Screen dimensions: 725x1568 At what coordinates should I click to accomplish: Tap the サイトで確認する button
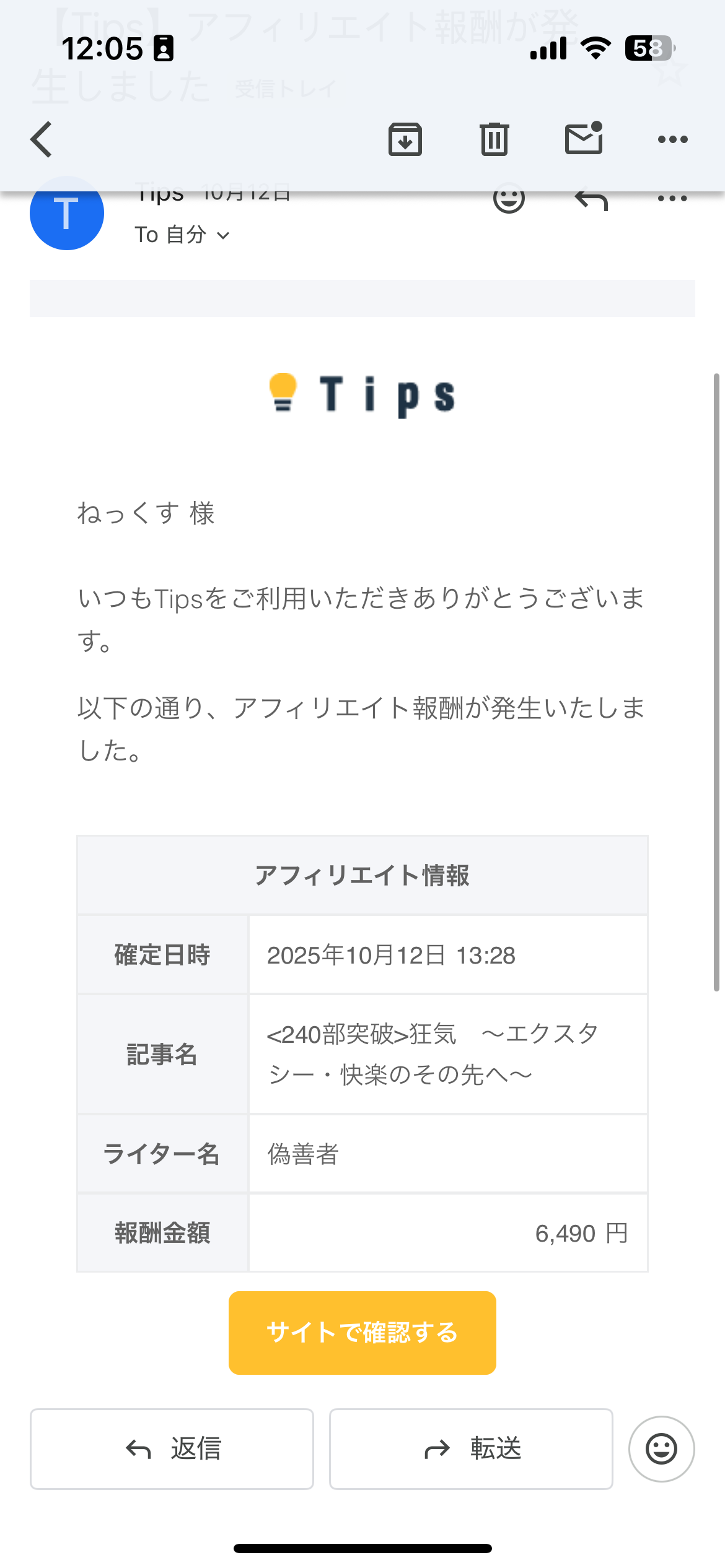(362, 1333)
